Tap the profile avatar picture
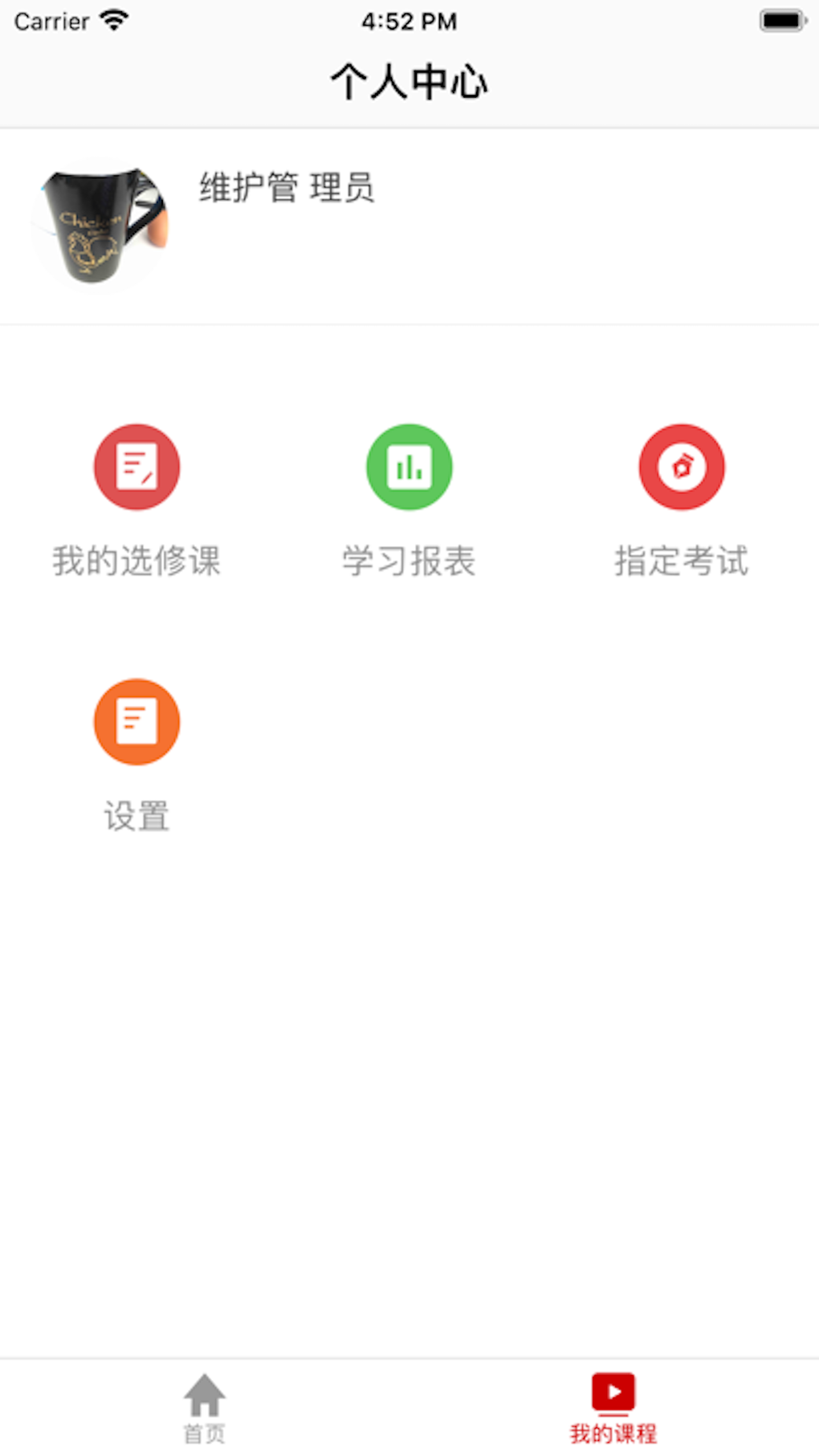 point(100,227)
